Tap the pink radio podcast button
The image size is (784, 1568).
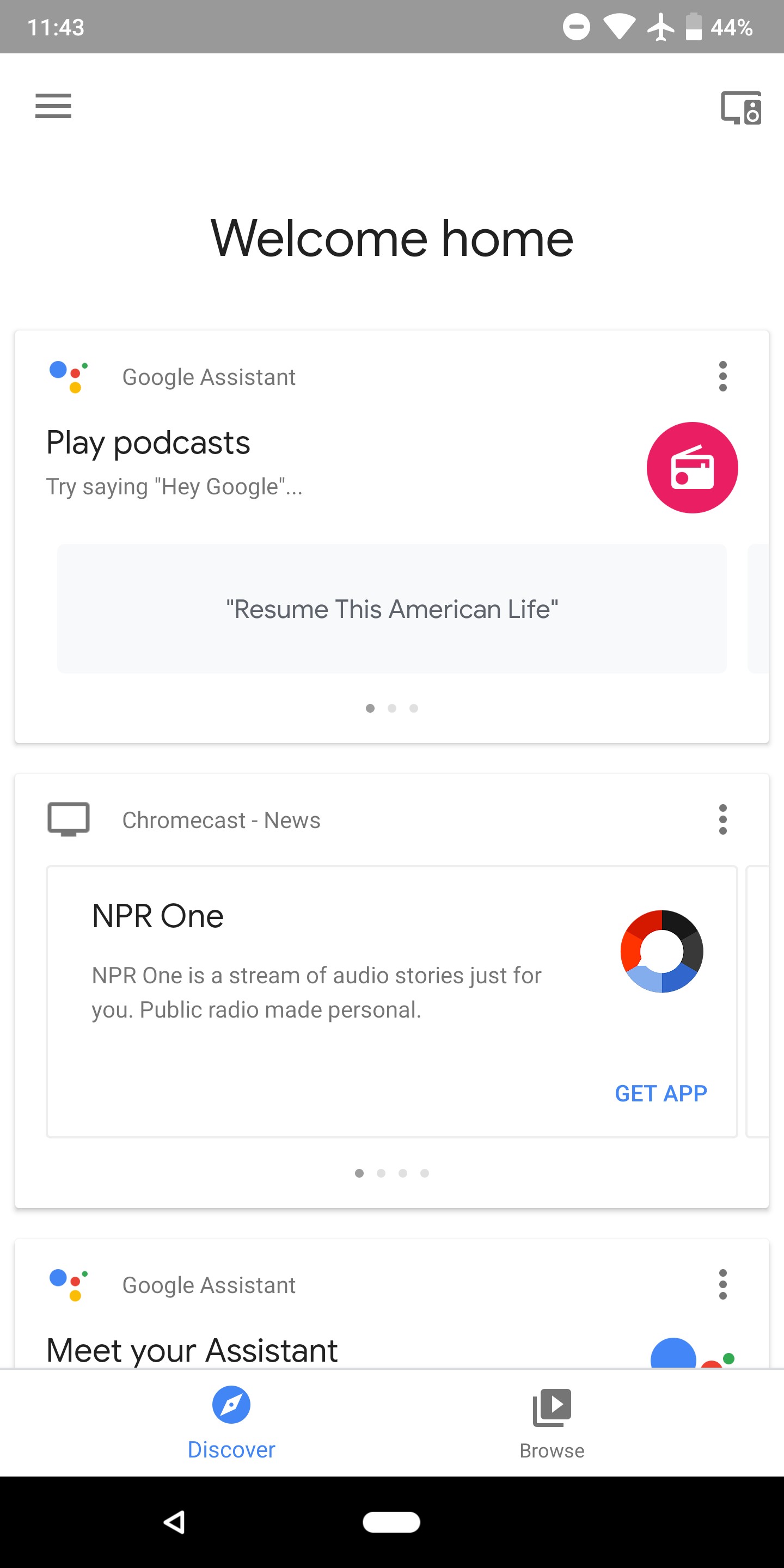692,468
